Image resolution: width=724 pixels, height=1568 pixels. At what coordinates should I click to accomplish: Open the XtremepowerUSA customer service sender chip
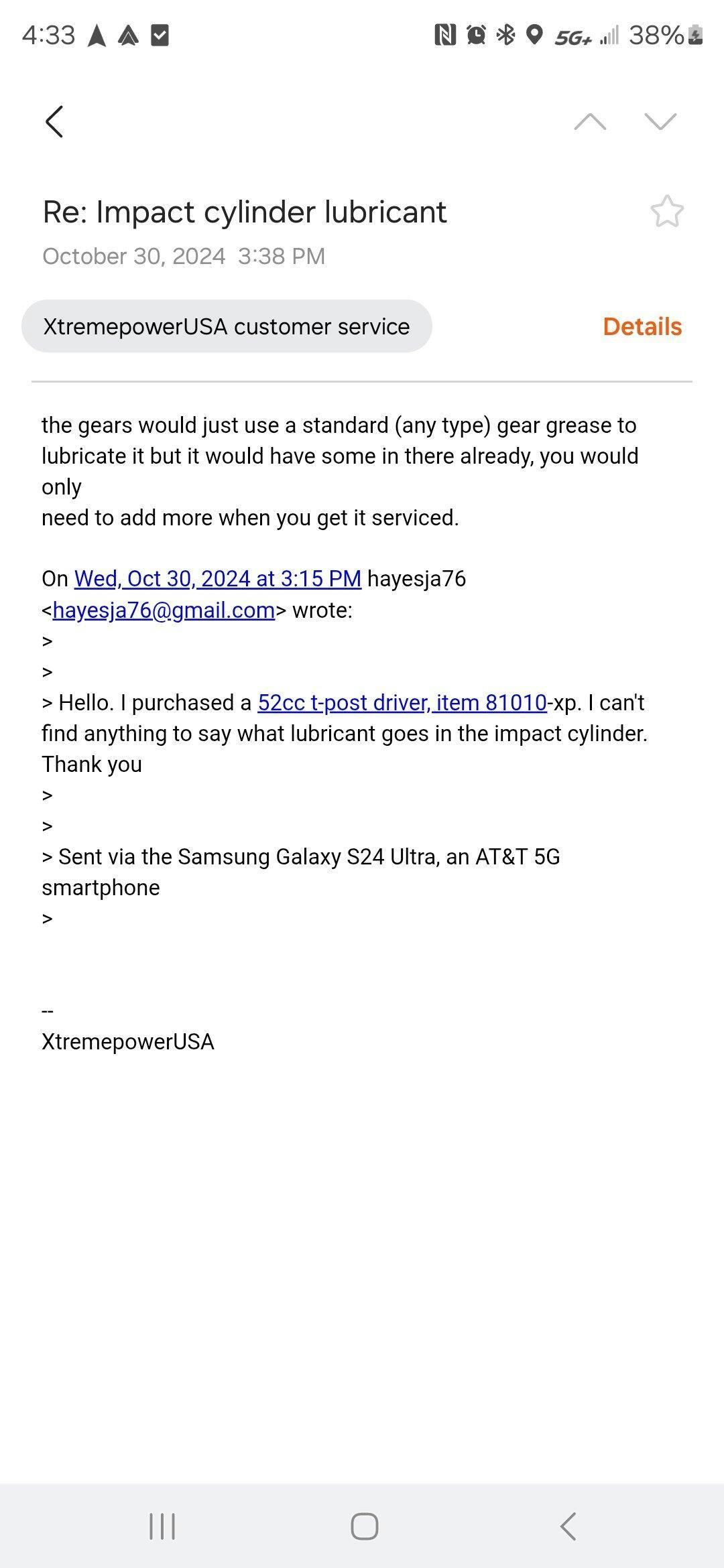(227, 326)
